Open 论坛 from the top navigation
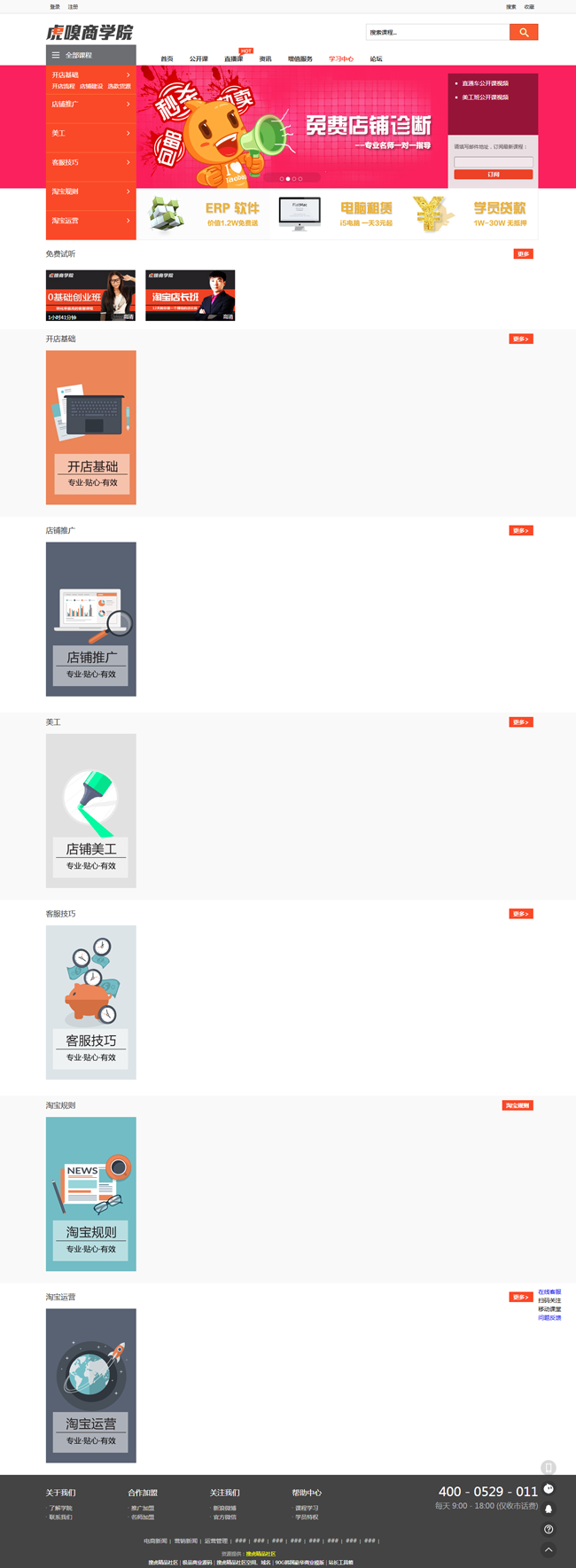 coord(376,59)
